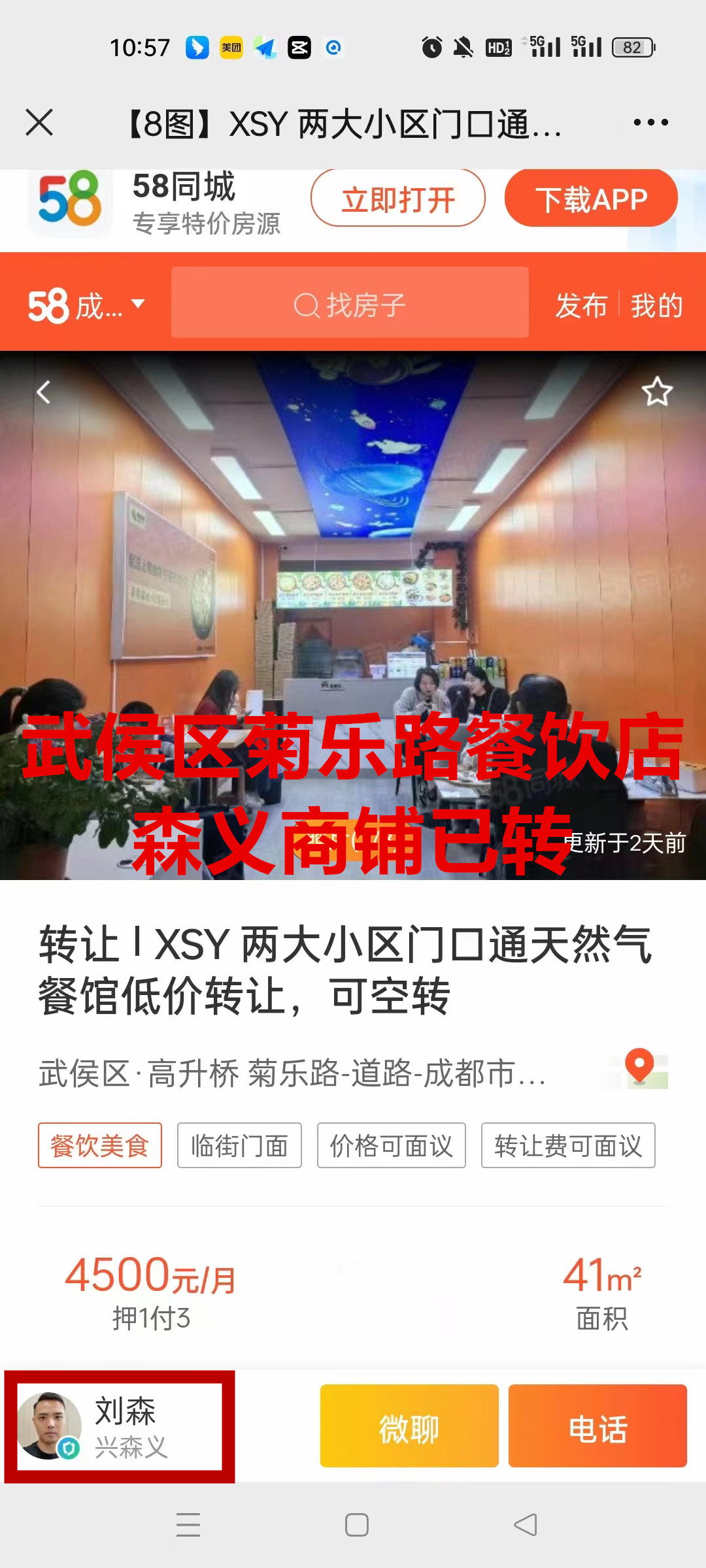Tap the 下载APP button
This screenshot has height=1568, width=706.
(590, 199)
